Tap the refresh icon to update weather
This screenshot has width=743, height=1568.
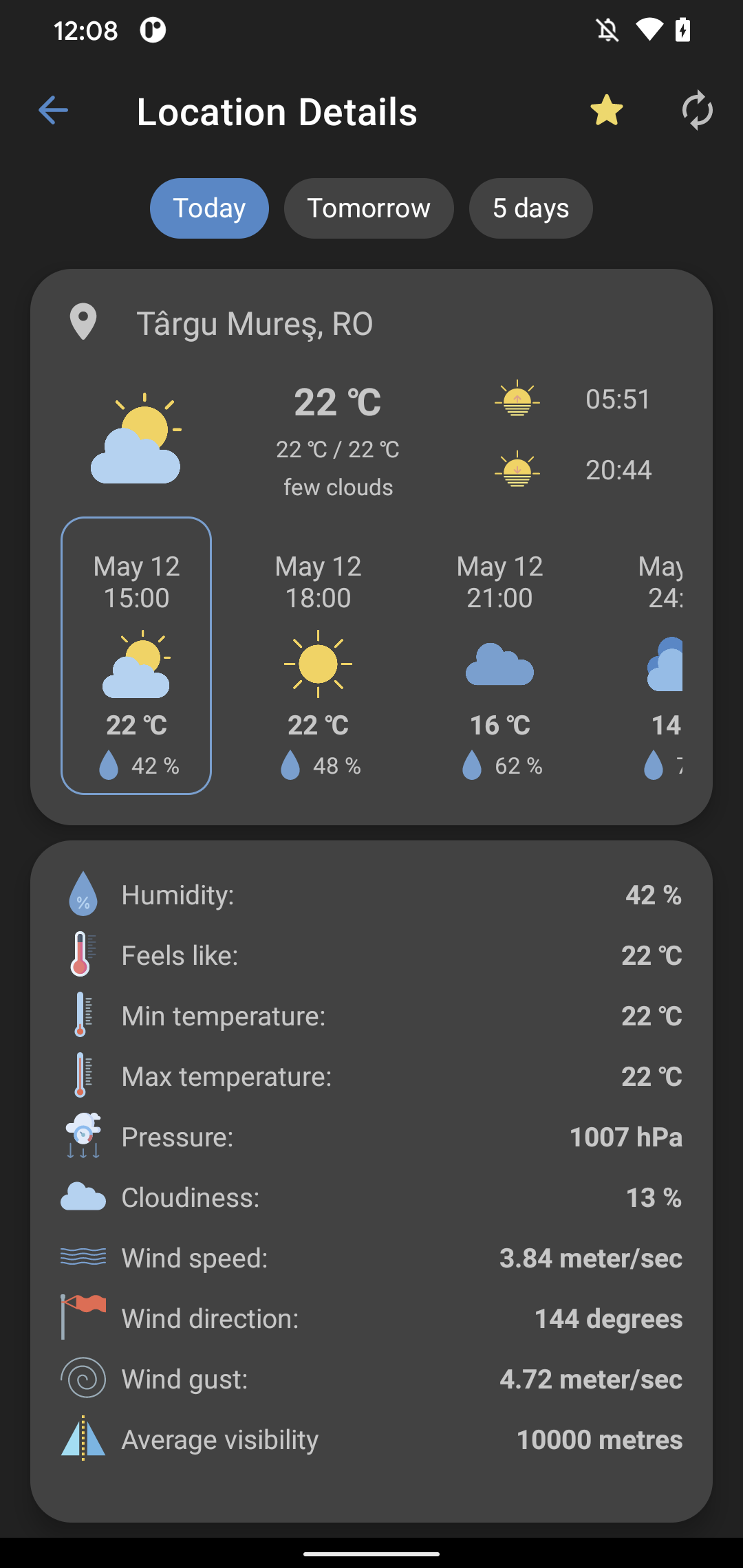[x=697, y=111]
